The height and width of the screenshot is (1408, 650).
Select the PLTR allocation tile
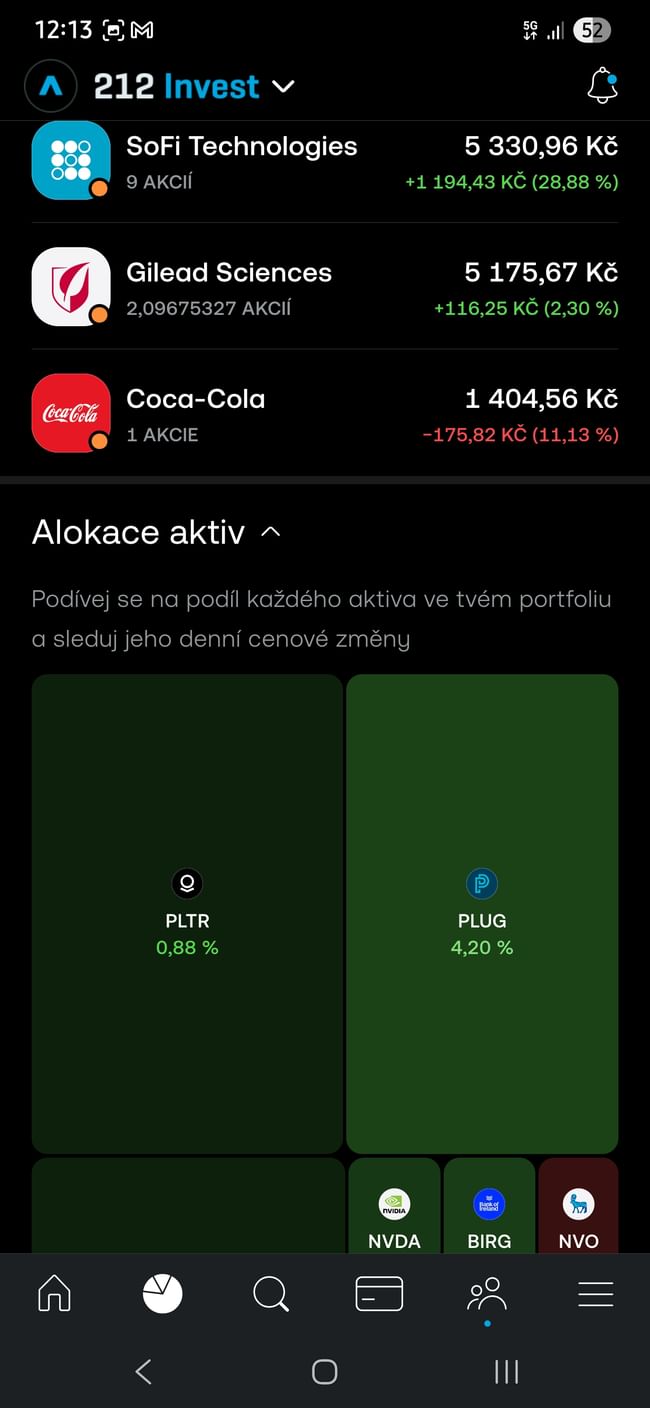[187, 913]
